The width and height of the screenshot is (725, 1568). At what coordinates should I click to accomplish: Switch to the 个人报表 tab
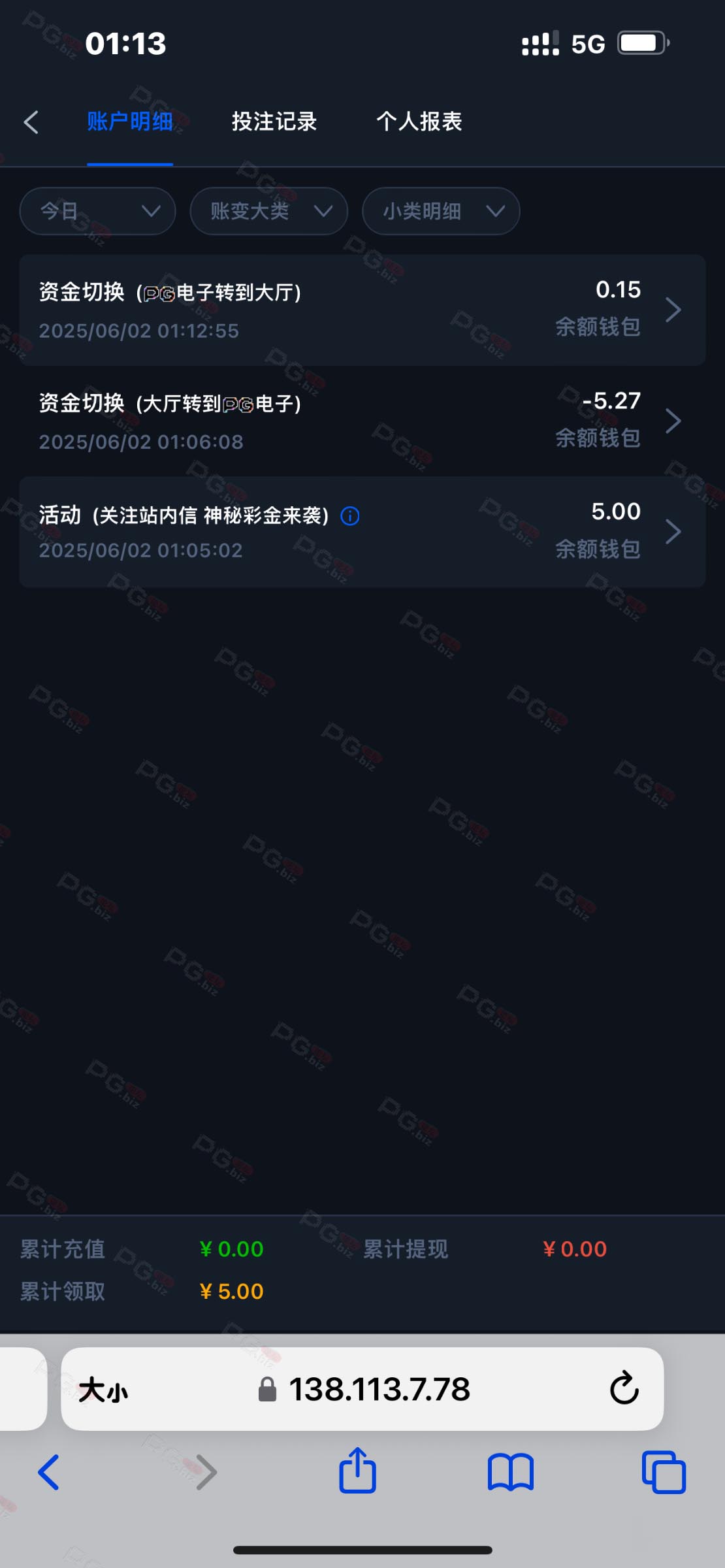click(x=419, y=122)
